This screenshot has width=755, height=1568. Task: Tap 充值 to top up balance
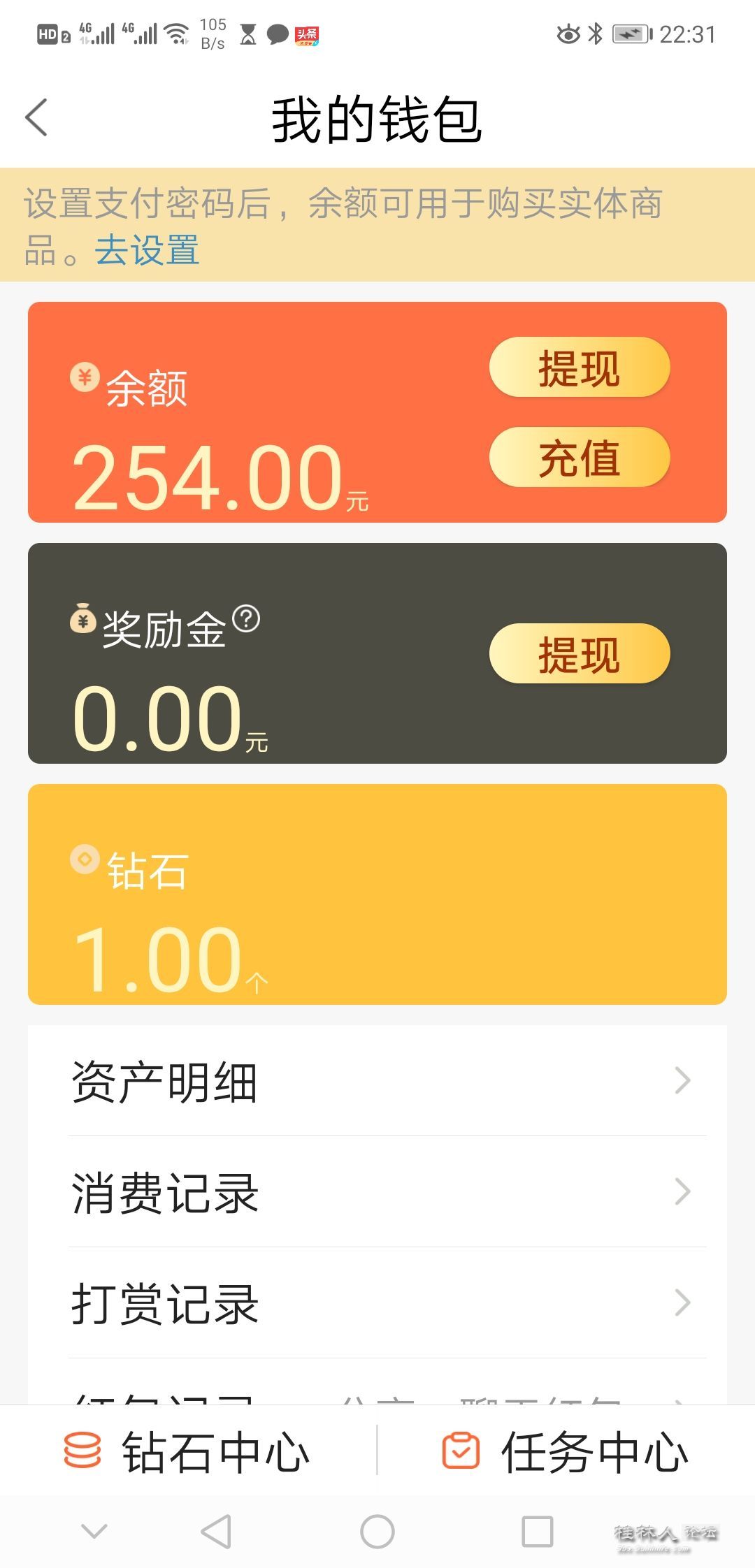point(579,458)
